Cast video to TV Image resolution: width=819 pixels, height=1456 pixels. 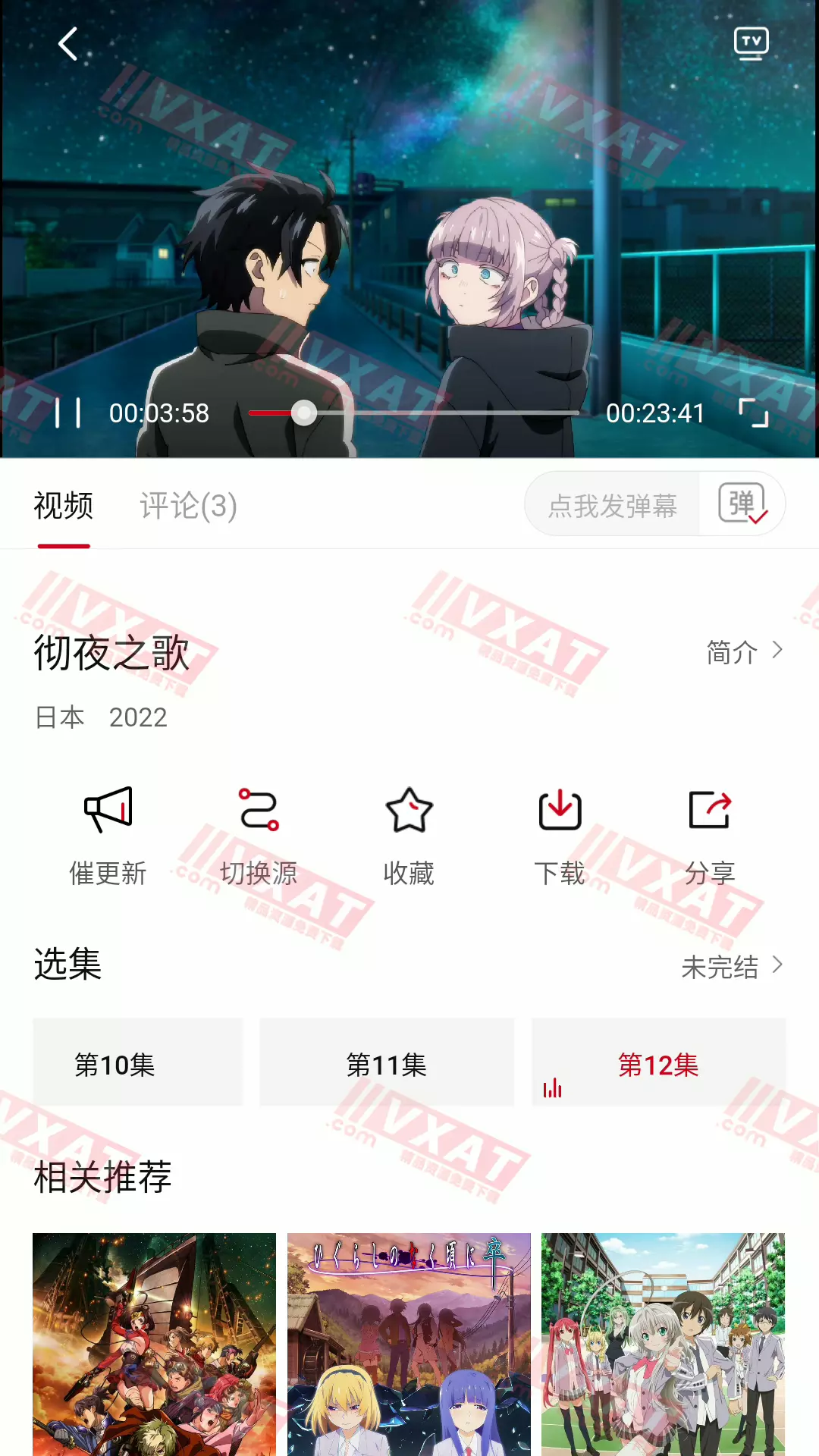751,43
